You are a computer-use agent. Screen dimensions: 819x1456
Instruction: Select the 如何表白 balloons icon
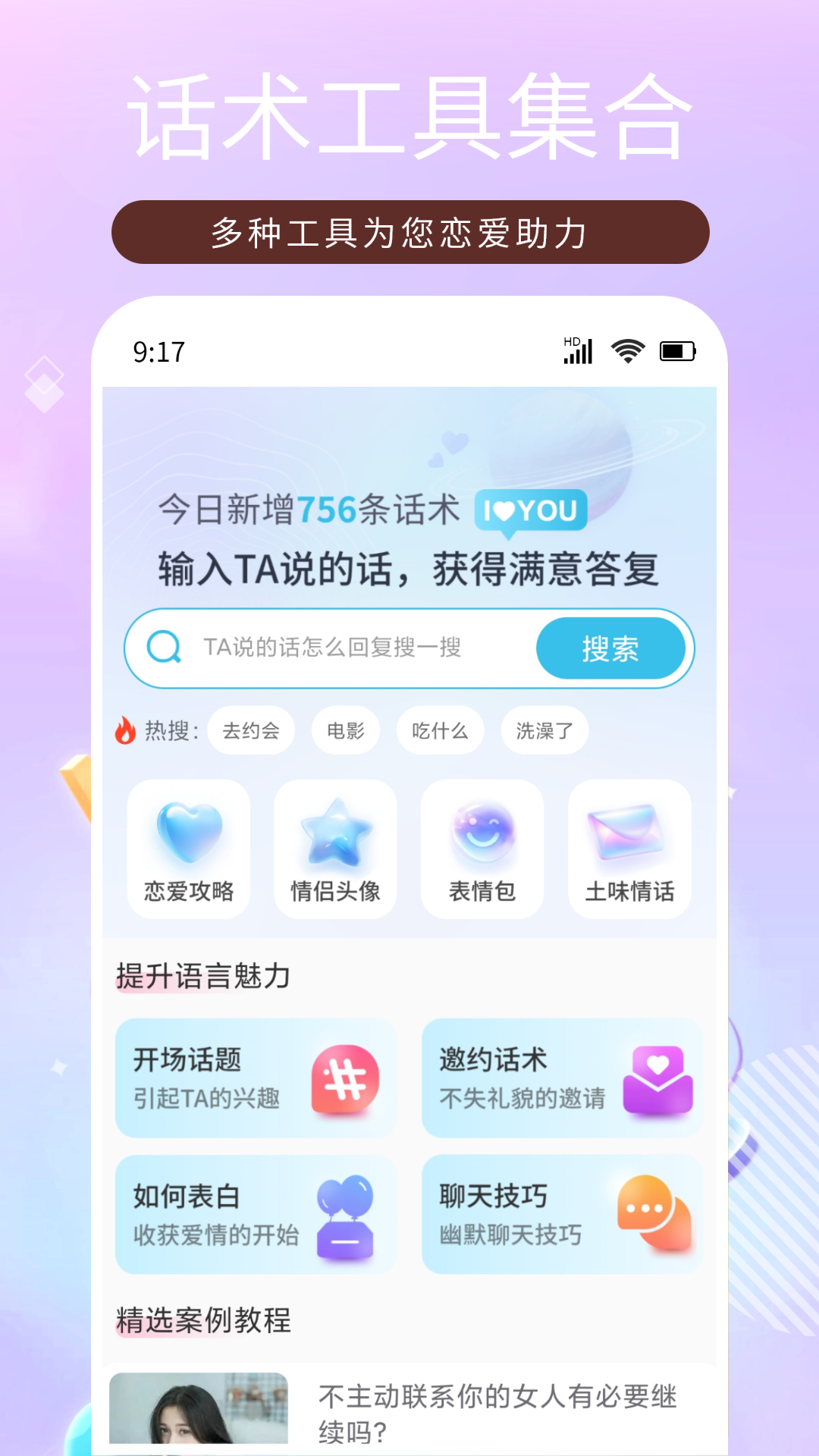click(x=344, y=1214)
